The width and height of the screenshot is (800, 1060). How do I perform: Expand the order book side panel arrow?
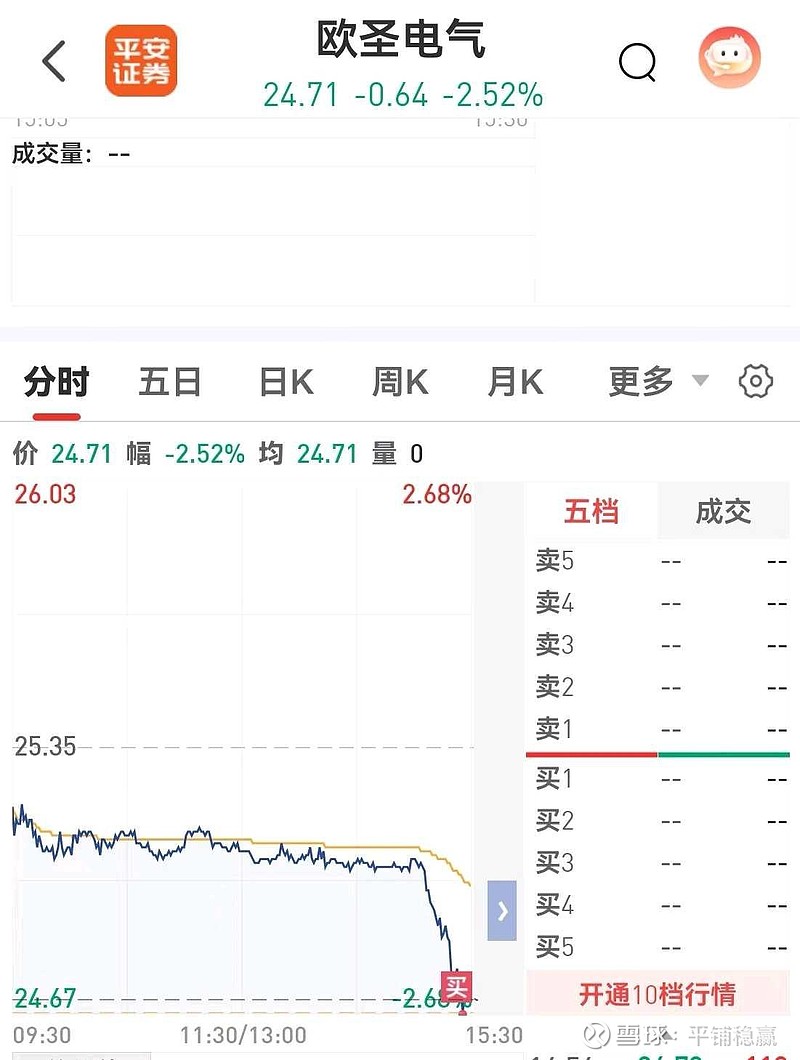(x=502, y=911)
